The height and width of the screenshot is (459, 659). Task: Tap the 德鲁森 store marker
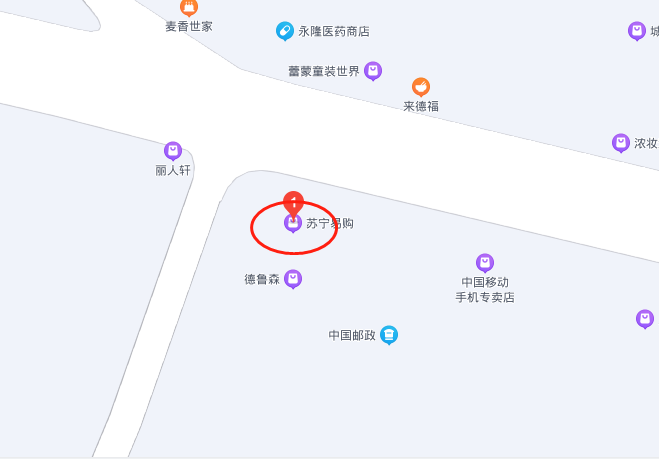293,279
